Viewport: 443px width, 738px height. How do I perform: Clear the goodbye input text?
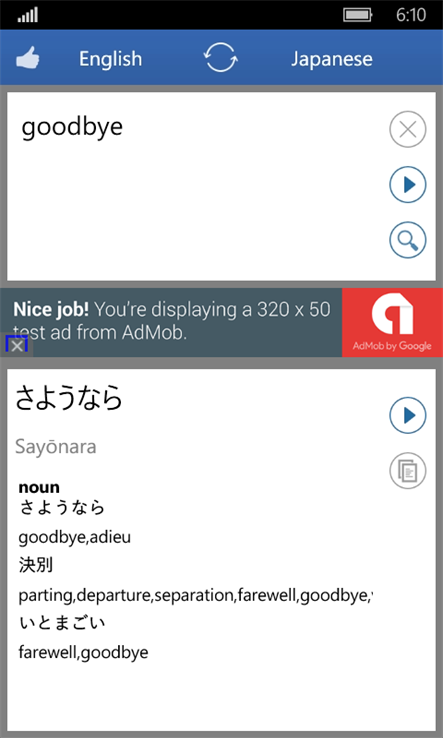pyautogui.click(x=408, y=129)
